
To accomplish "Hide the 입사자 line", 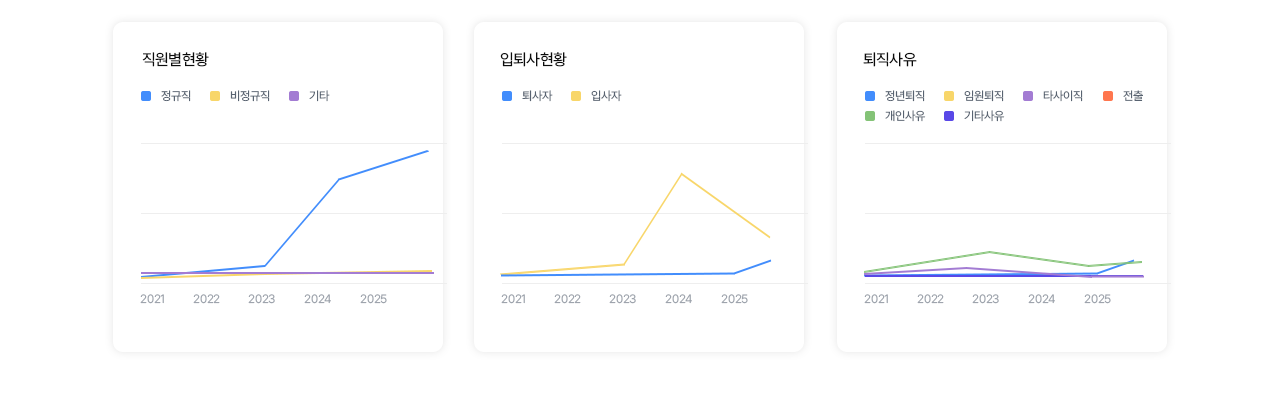I will click(x=596, y=96).
